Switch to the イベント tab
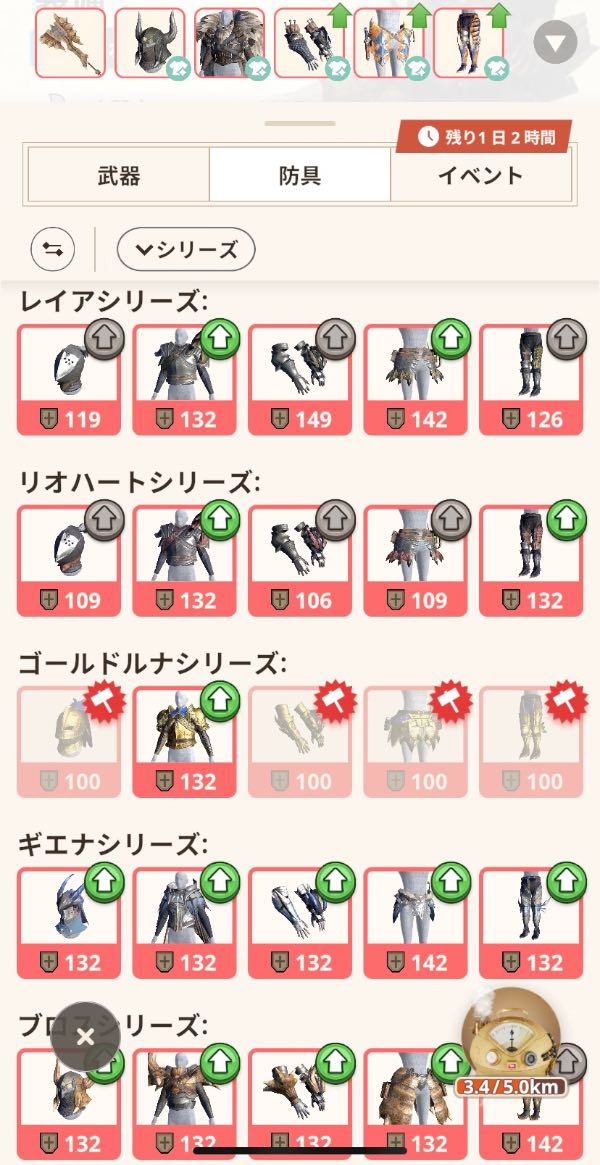 click(480, 177)
